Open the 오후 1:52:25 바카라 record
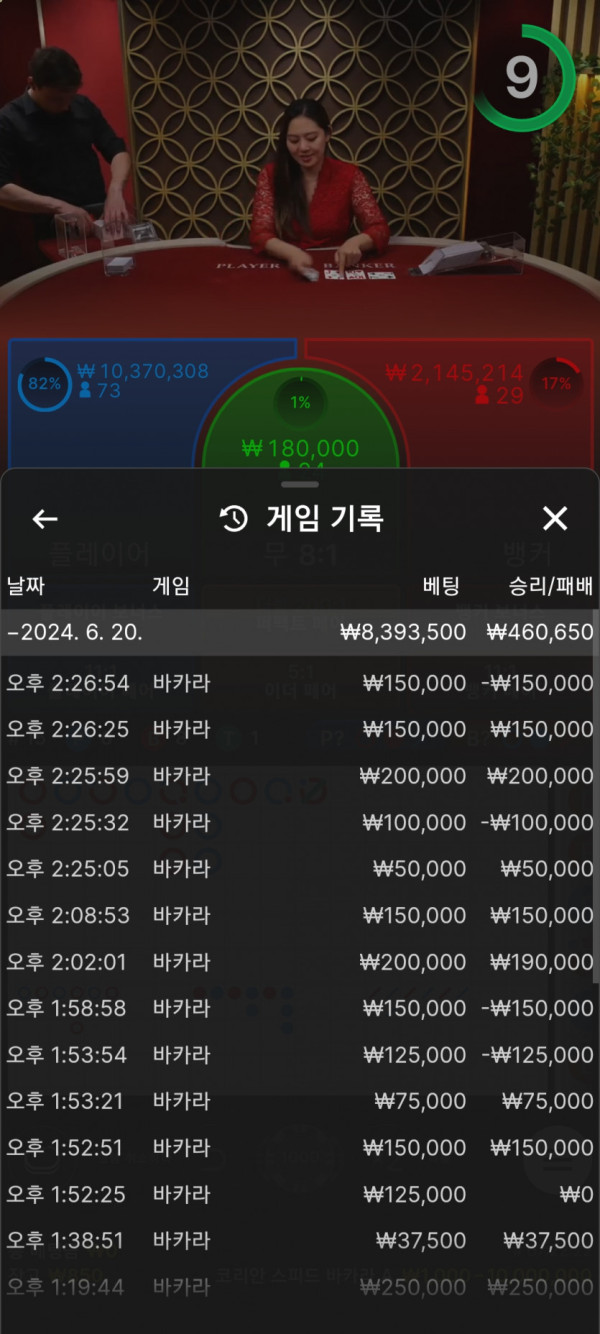 [x=298, y=1194]
